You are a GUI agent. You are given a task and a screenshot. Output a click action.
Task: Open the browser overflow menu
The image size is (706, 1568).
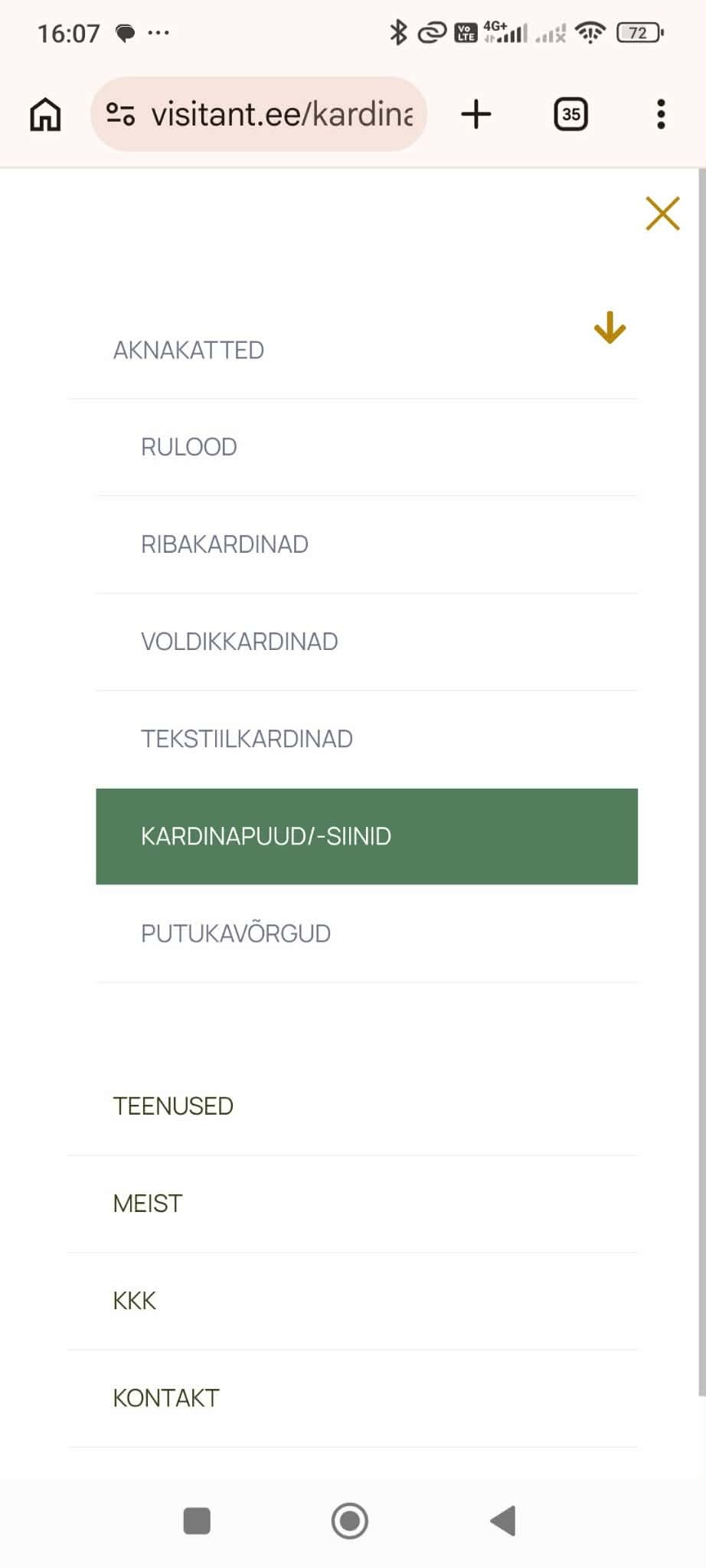tap(661, 115)
